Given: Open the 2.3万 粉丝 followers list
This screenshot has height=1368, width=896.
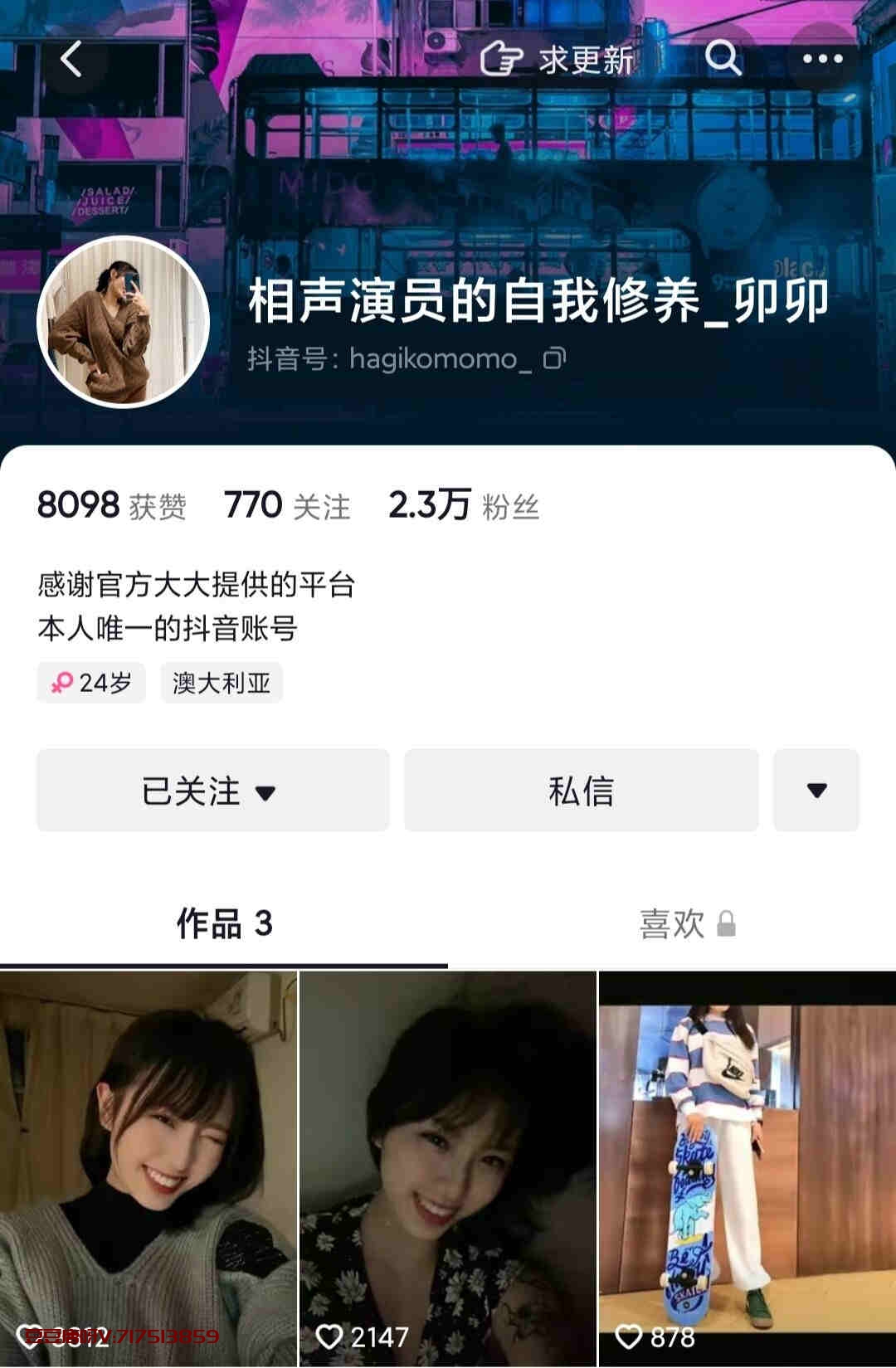Looking at the screenshot, I should coord(464,505).
